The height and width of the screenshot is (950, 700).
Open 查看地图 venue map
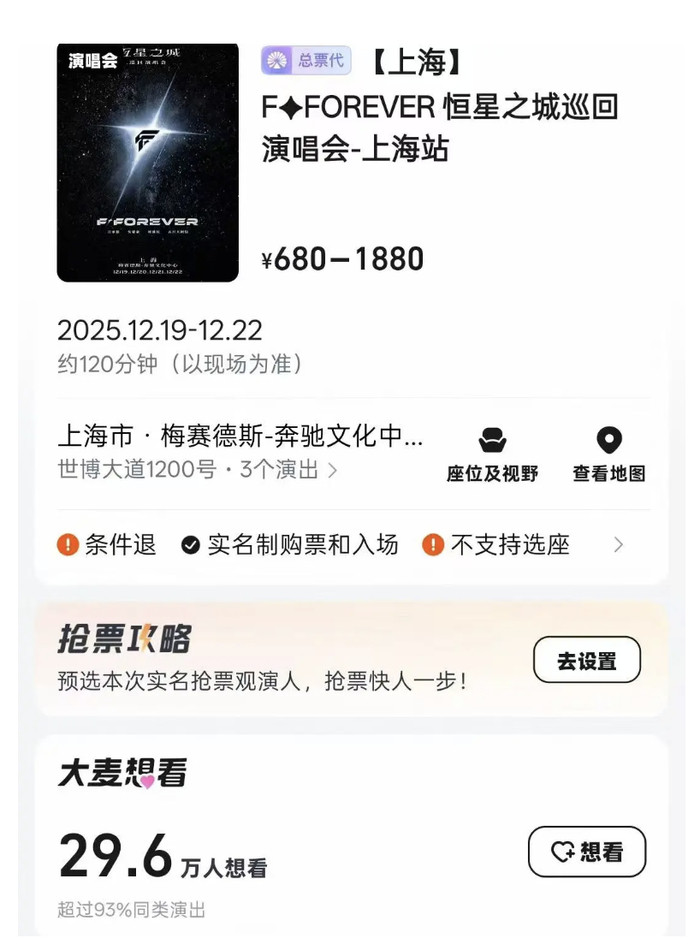[x=608, y=454]
